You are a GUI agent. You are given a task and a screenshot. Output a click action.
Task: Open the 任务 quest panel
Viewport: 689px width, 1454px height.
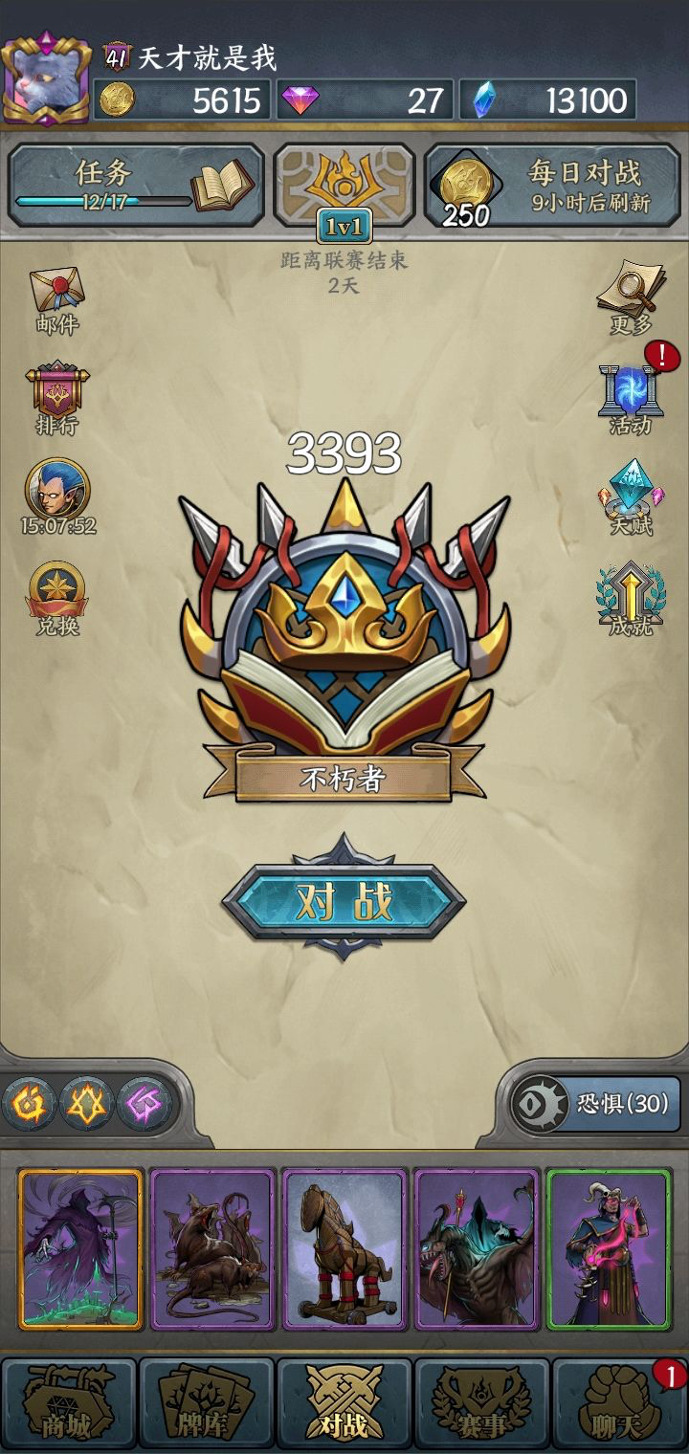pyautogui.click(x=136, y=185)
